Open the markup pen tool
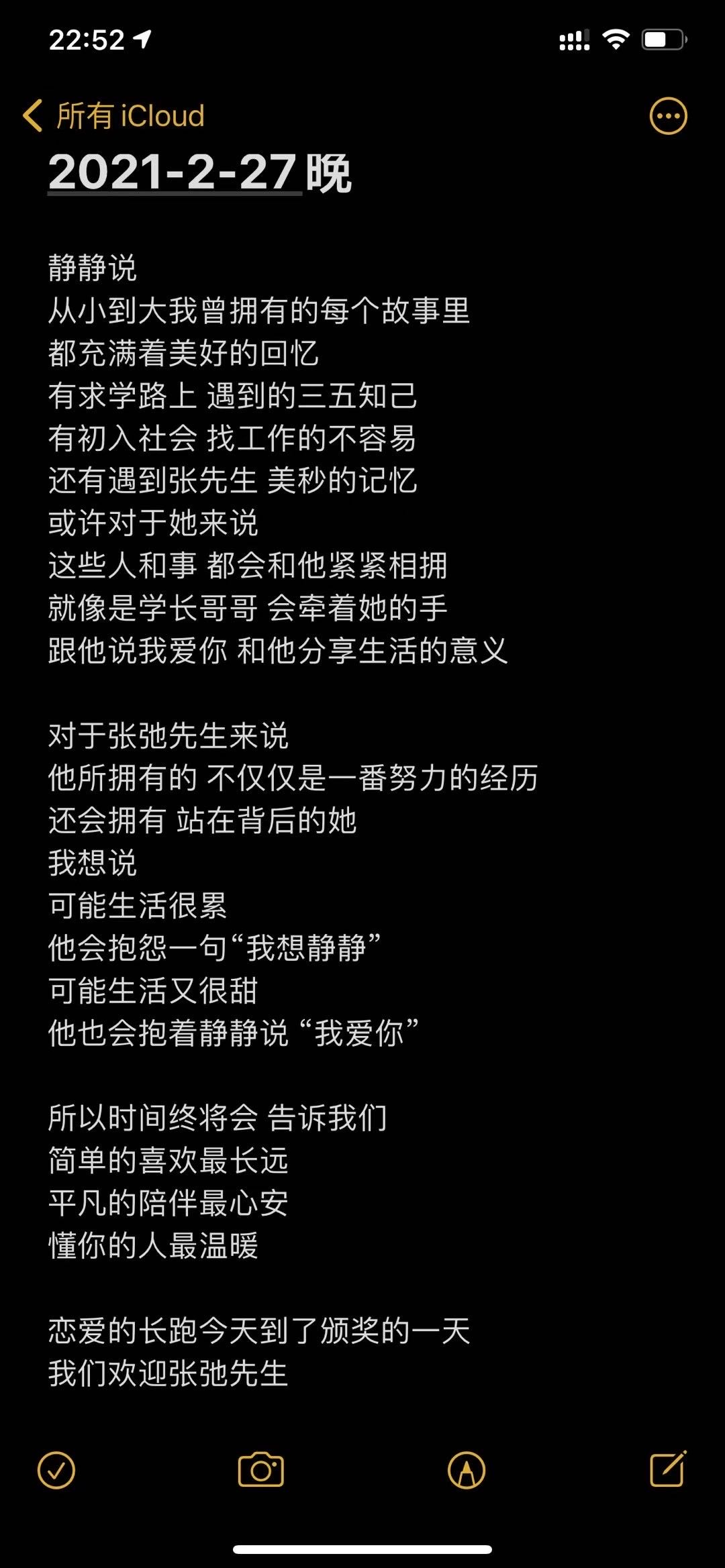This screenshot has width=725, height=1568. pyautogui.click(x=467, y=1470)
